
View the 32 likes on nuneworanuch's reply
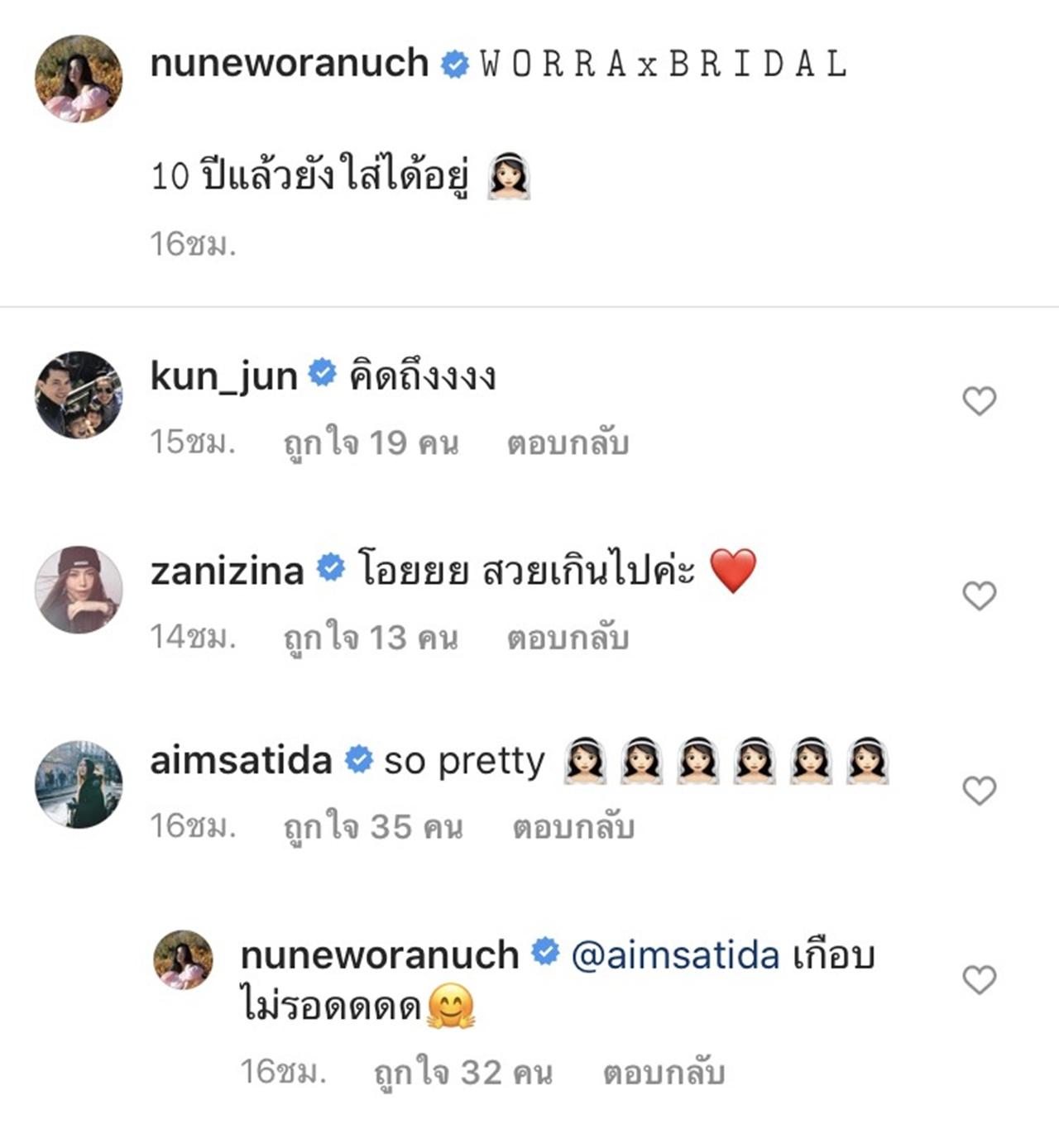462,1073
